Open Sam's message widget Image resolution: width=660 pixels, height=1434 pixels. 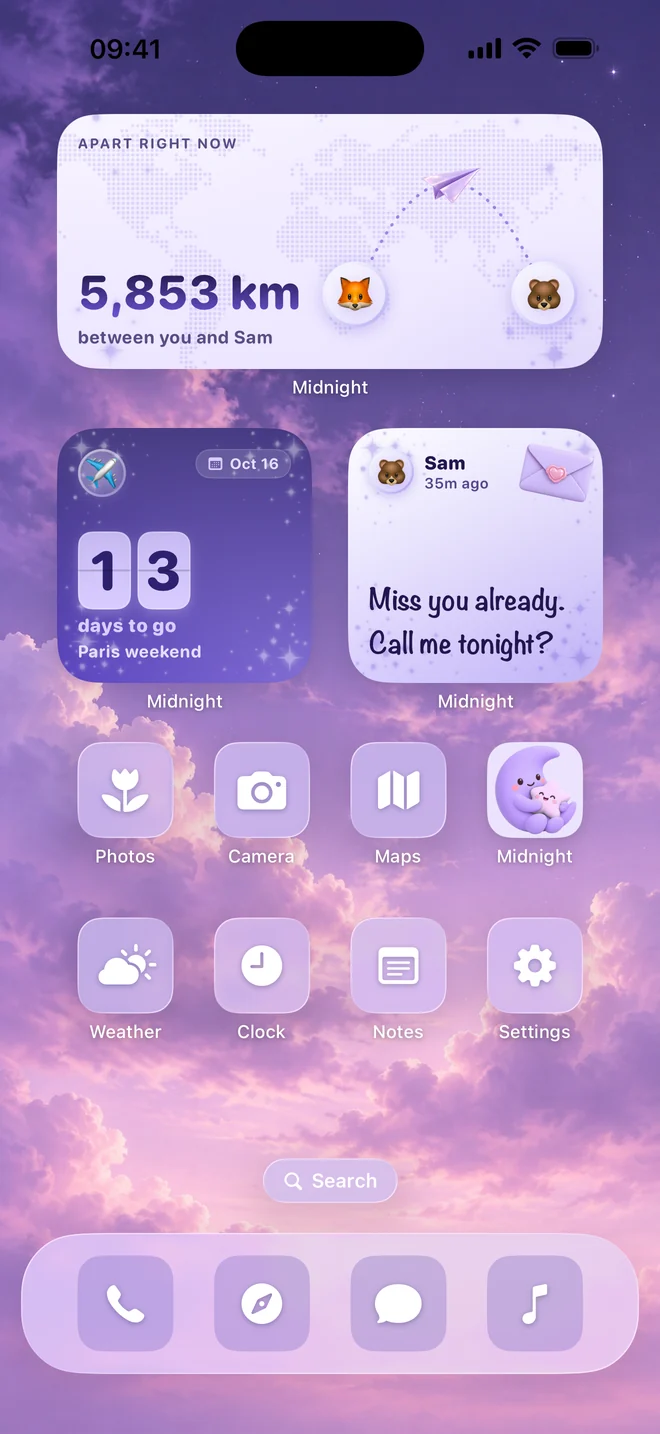(x=475, y=556)
